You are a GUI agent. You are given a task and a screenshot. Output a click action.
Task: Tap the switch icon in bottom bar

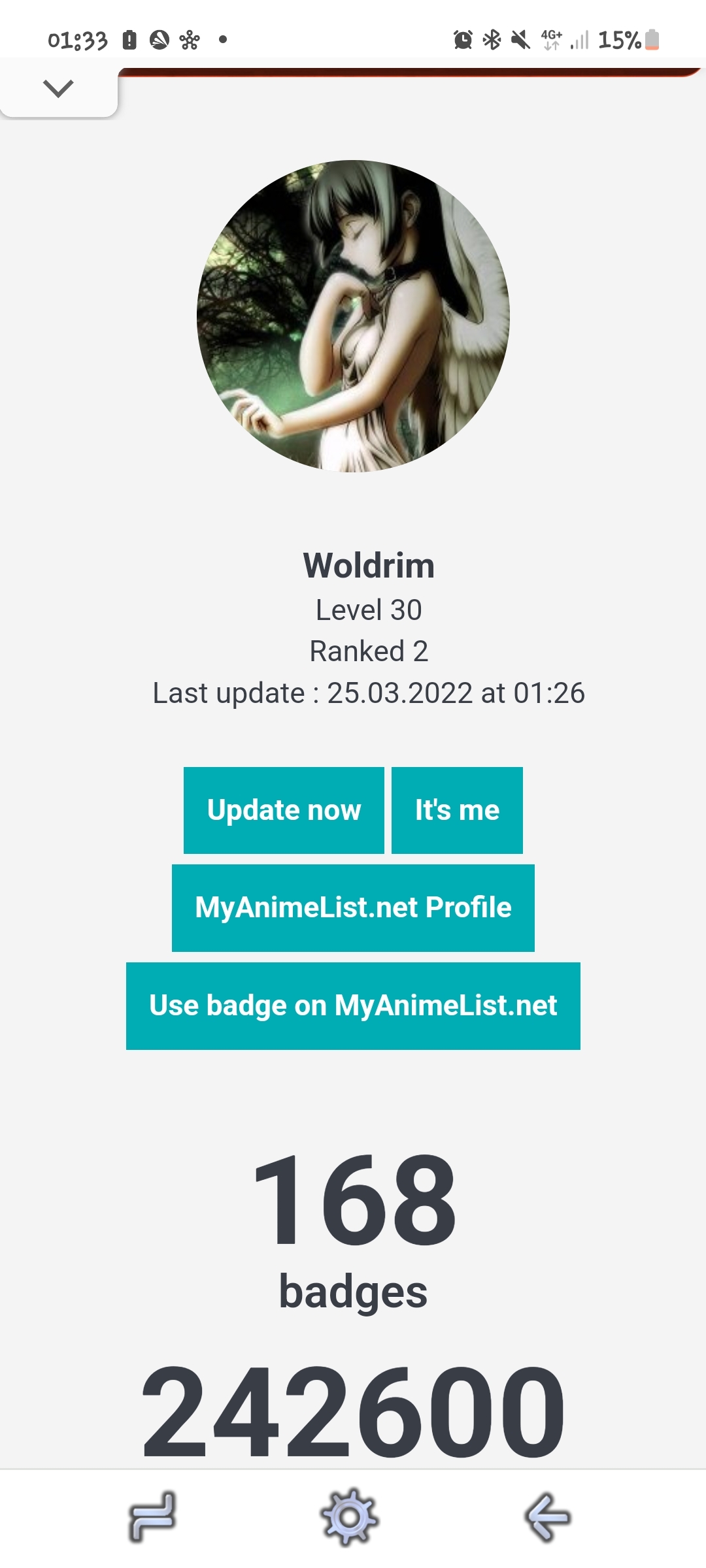click(152, 1516)
